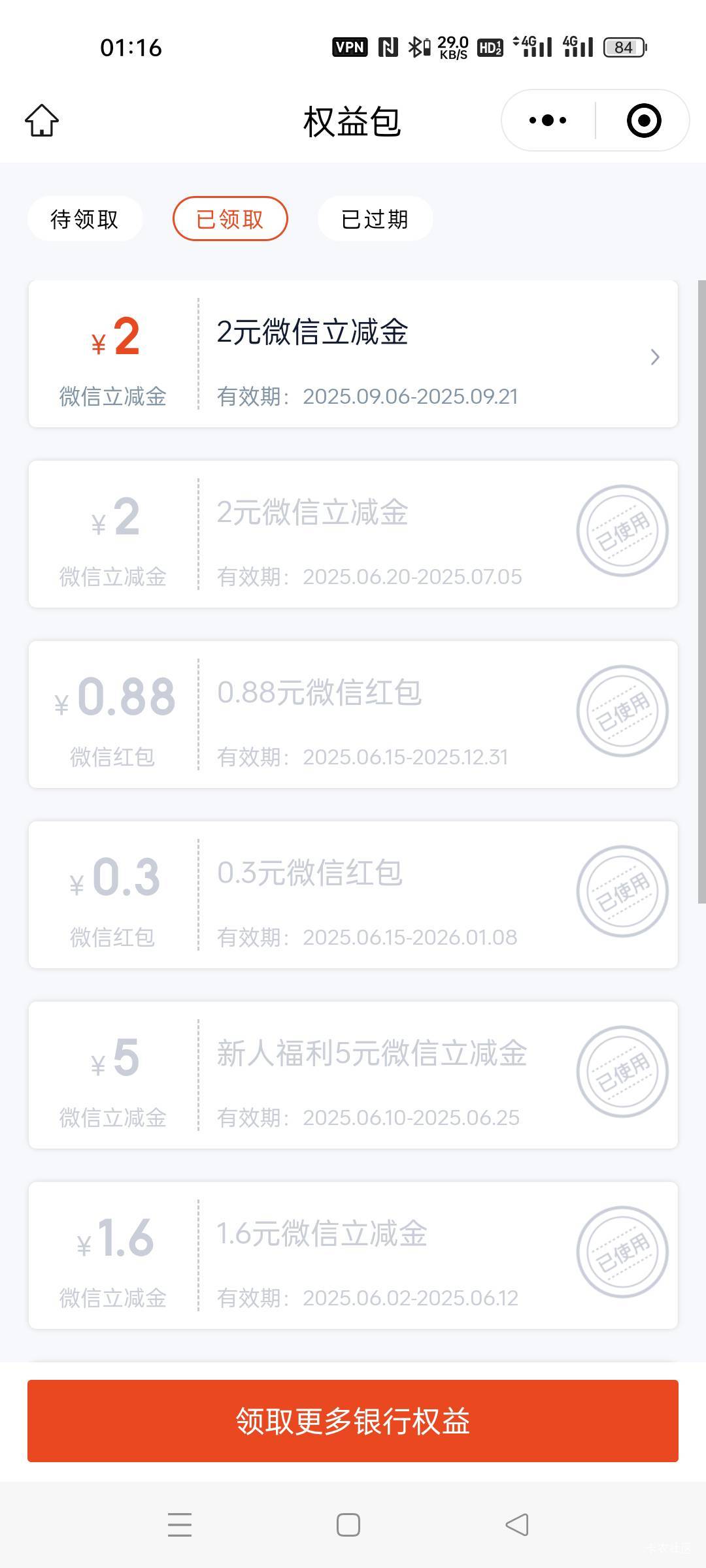Viewport: 706px width, 1568px height.
Task: Select the 已领取 tab
Action: pos(230,219)
